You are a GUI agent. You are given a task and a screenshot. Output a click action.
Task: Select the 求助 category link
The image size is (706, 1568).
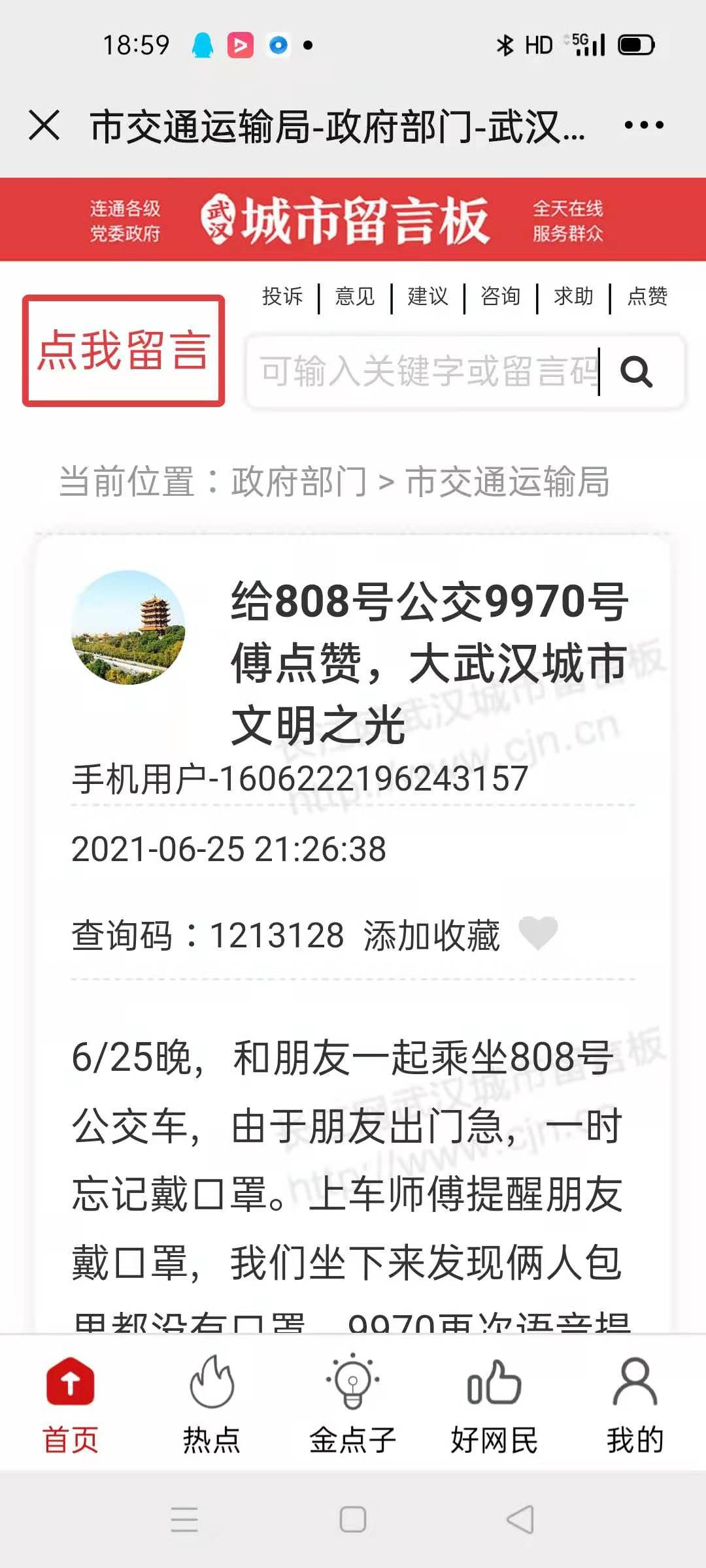point(574,297)
